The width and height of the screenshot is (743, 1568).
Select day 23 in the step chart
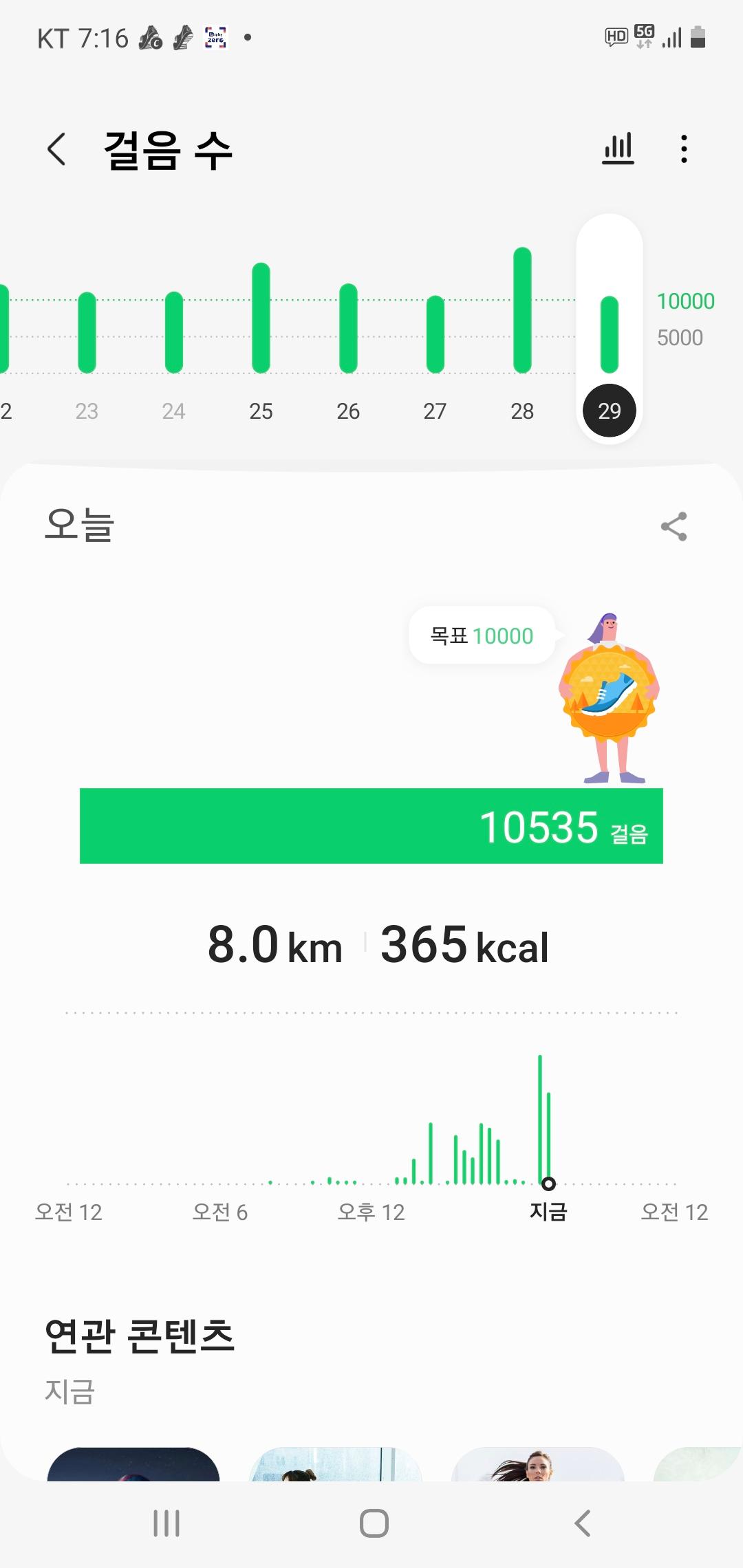(x=87, y=411)
